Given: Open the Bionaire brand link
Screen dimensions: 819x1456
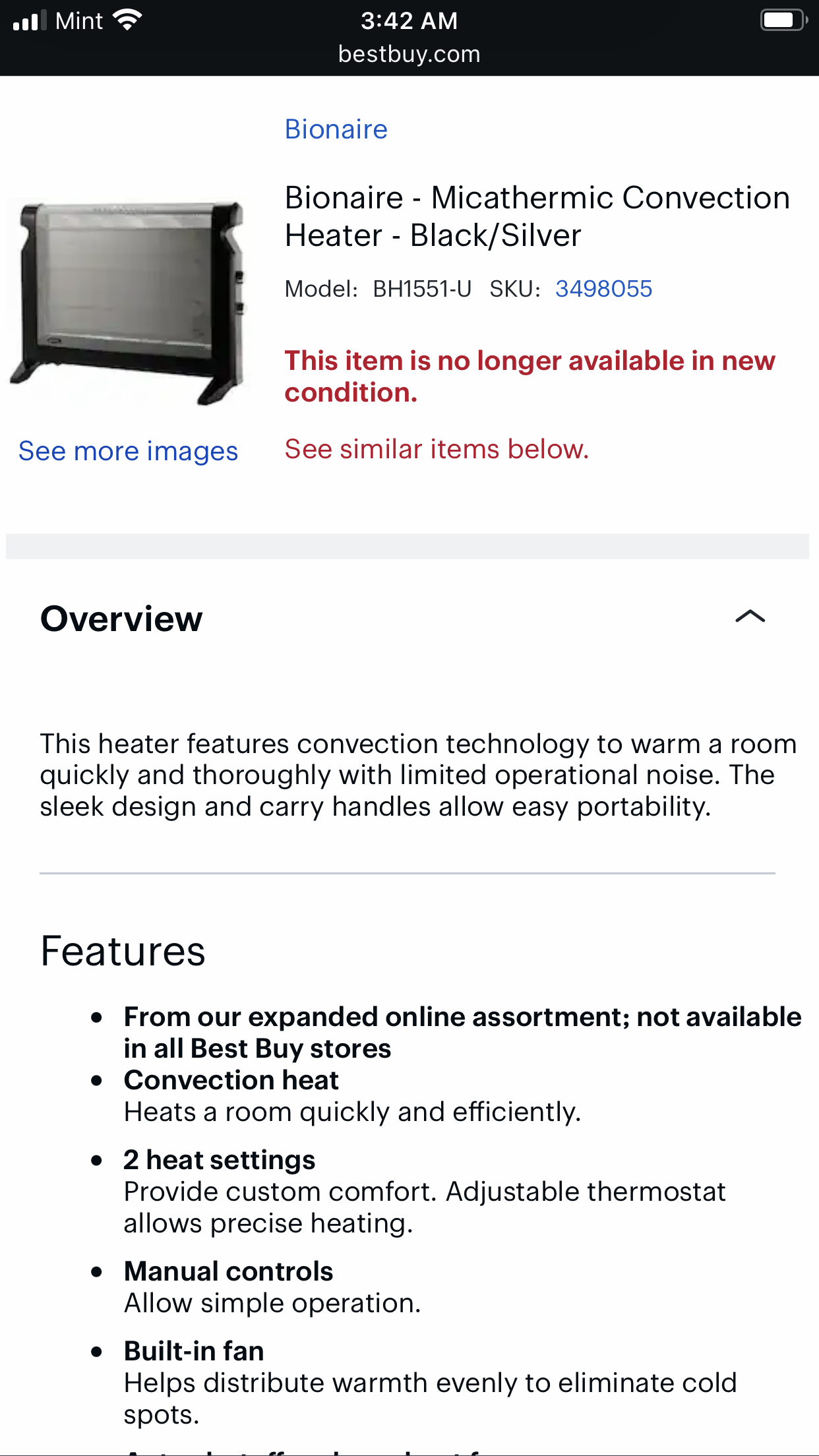Looking at the screenshot, I should click(336, 129).
